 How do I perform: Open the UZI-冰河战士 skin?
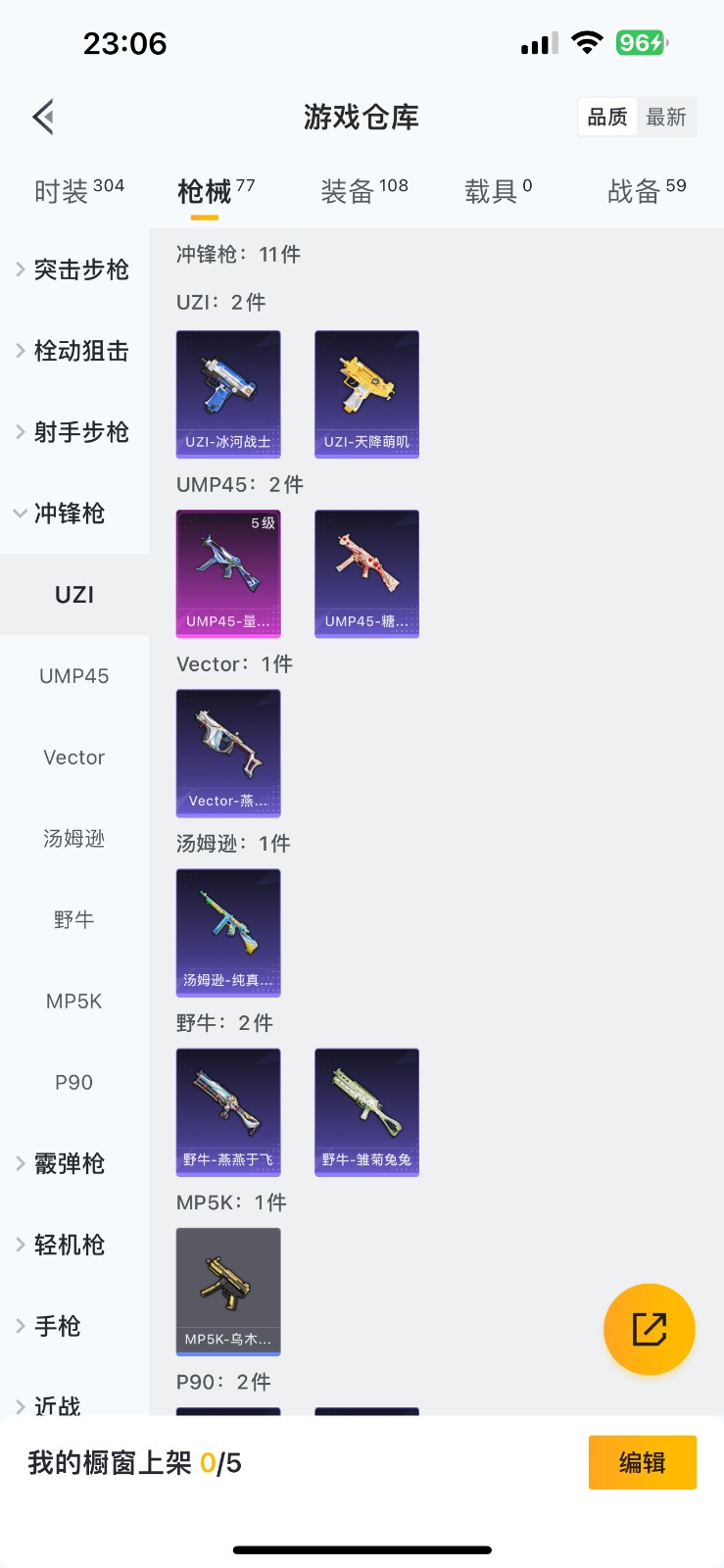(x=228, y=394)
